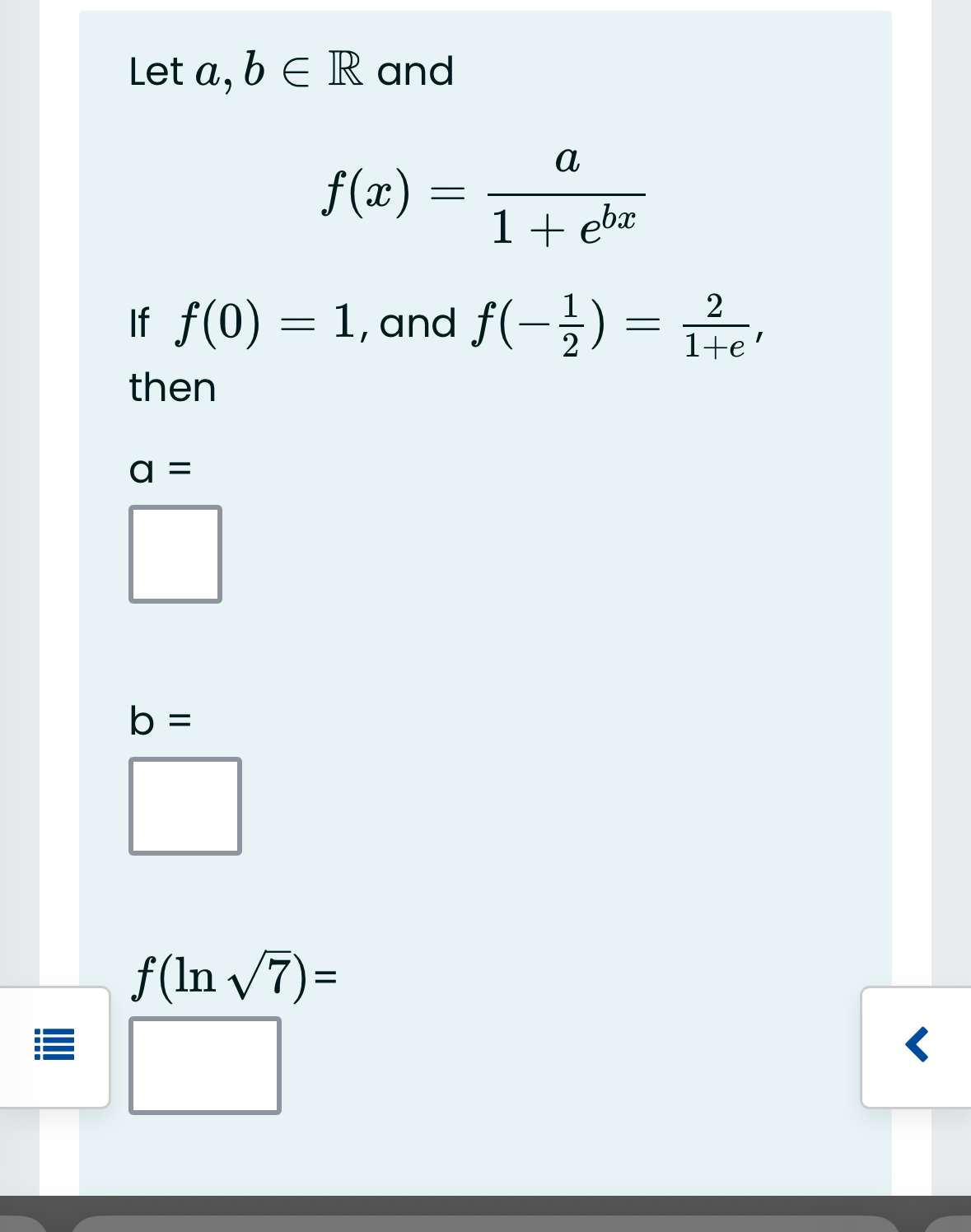Image resolution: width=971 pixels, height=1232 pixels.
Task: Go to the previous question arrow
Action: (x=917, y=1045)
